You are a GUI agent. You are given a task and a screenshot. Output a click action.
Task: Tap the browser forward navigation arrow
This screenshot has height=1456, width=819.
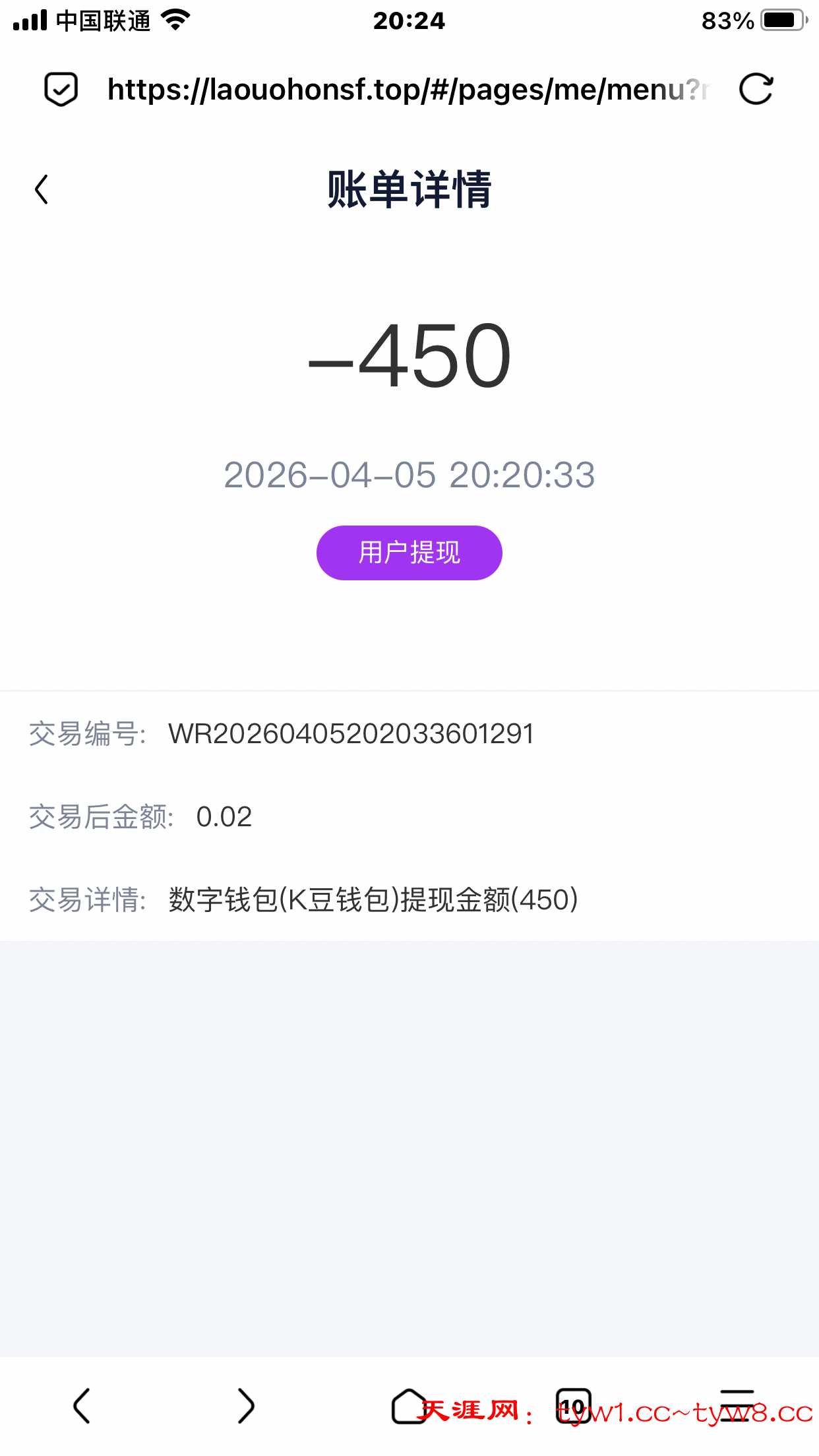tap(245, 1405)
